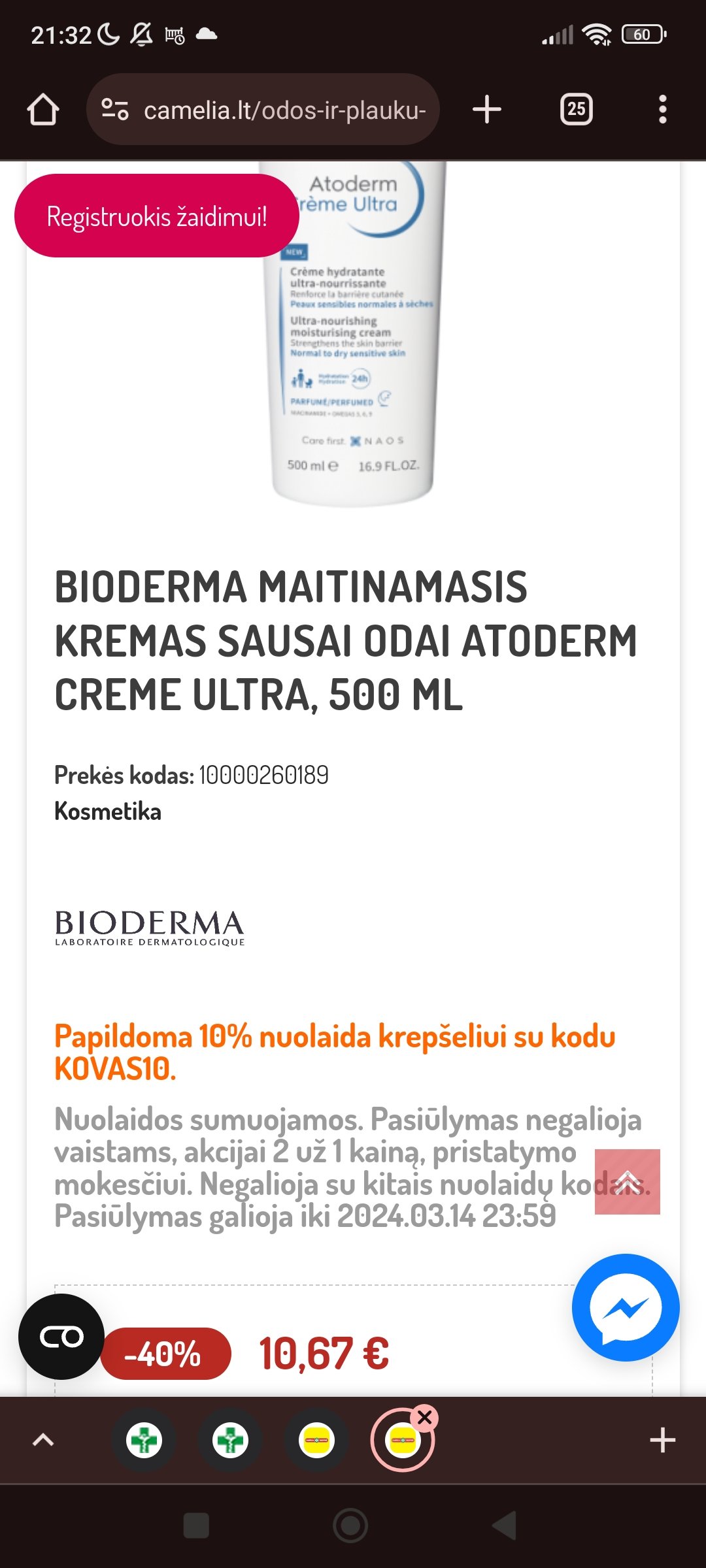Open a new browser tab

(x=487, y=109)
